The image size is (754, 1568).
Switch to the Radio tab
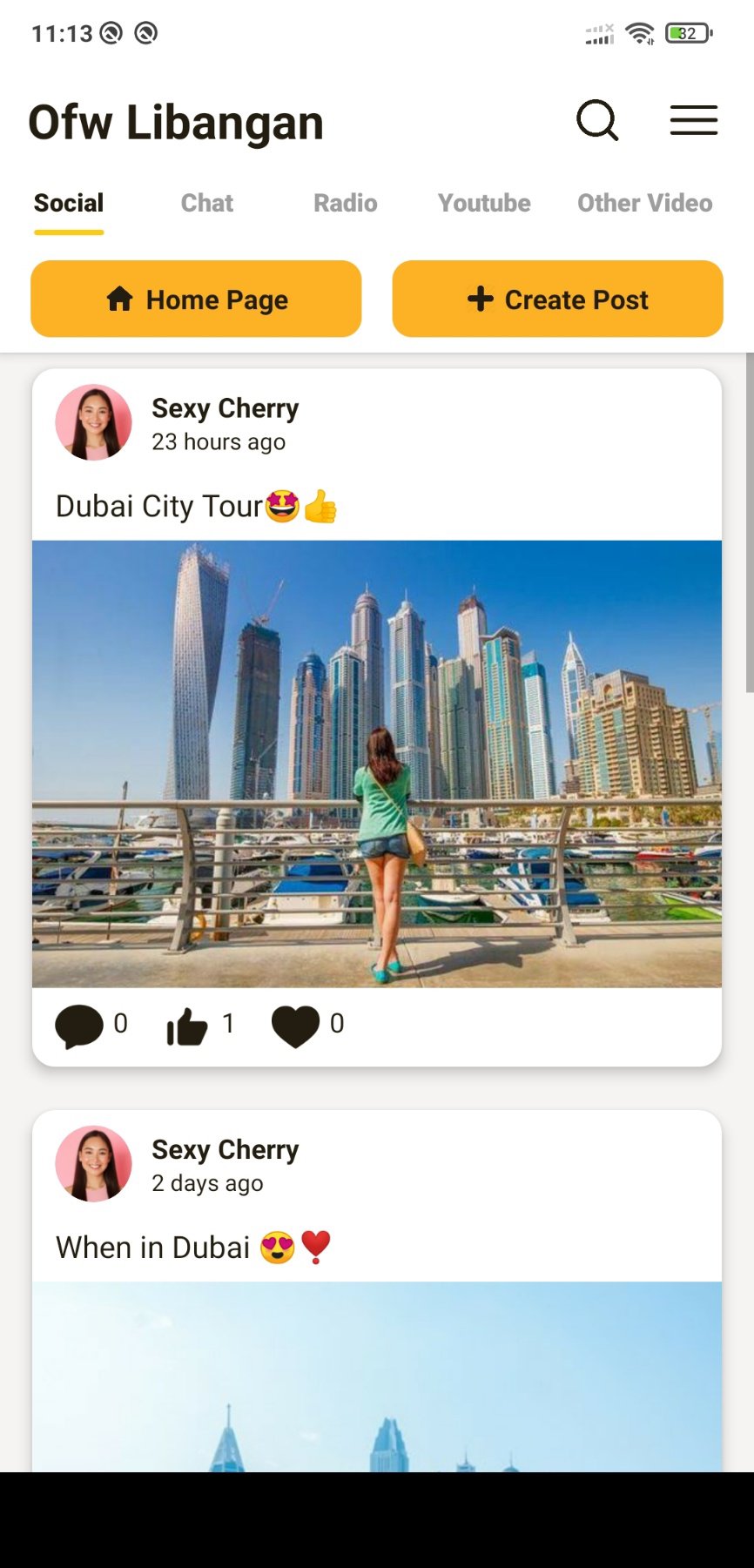(x=345, y=203)
